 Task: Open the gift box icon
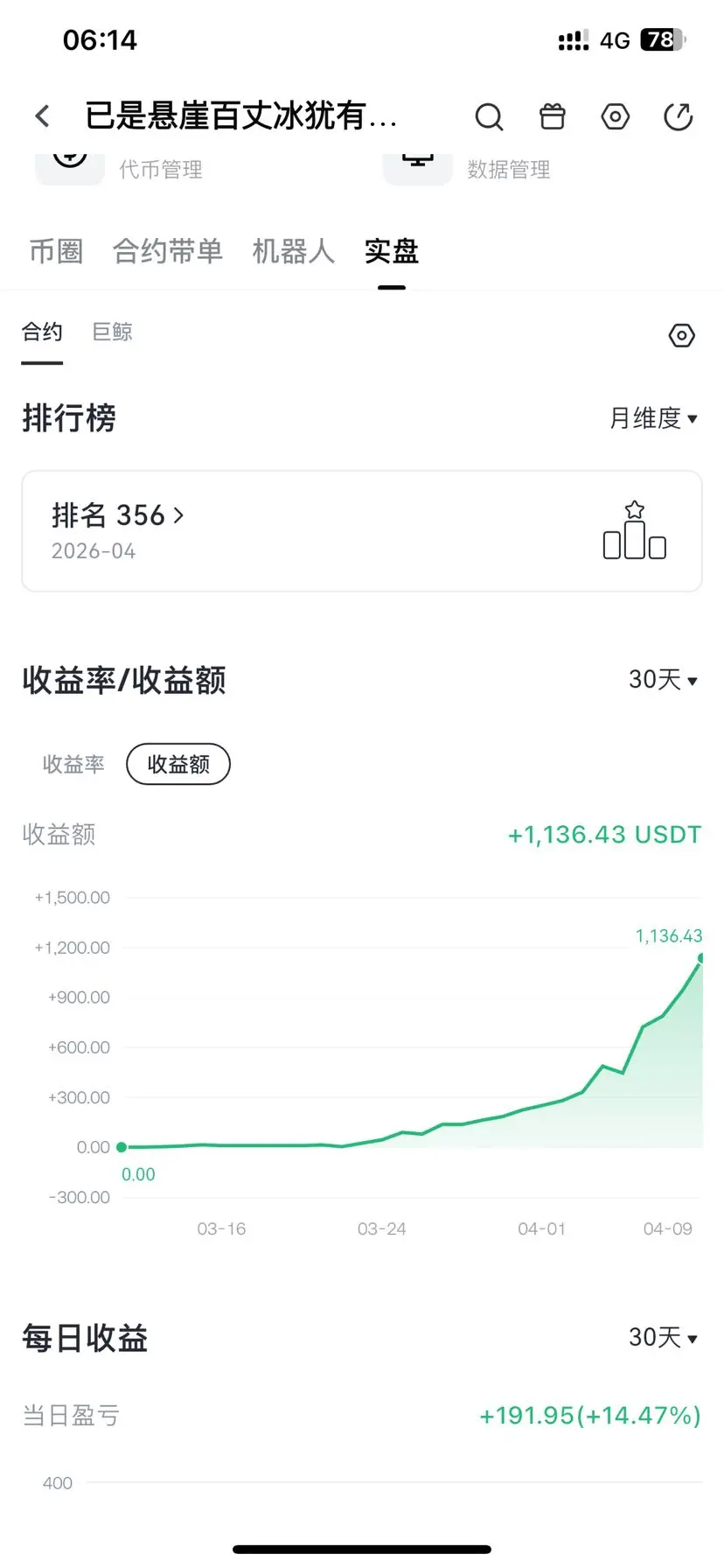553,116
